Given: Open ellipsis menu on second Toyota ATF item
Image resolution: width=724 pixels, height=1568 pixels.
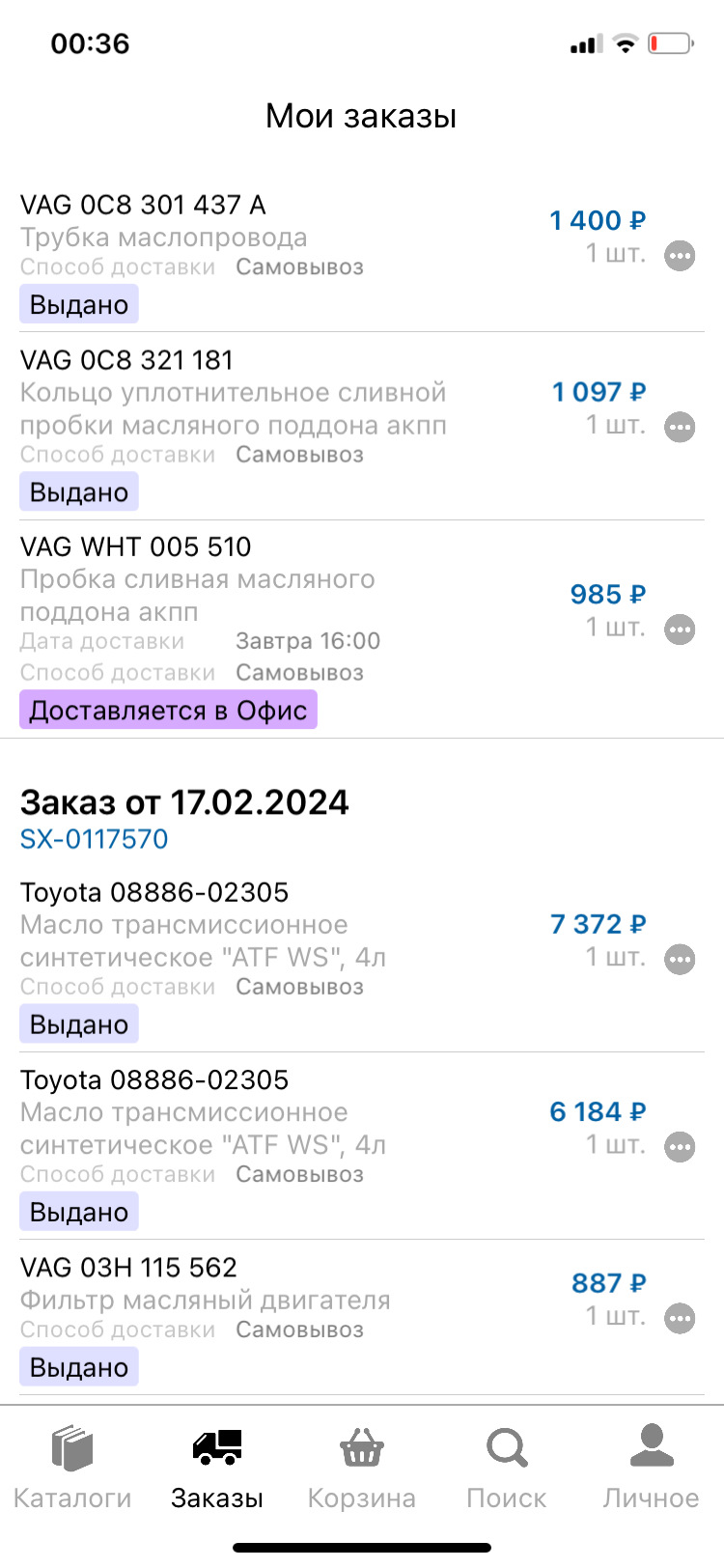Looking at the screenshot, I should 680,1146.
